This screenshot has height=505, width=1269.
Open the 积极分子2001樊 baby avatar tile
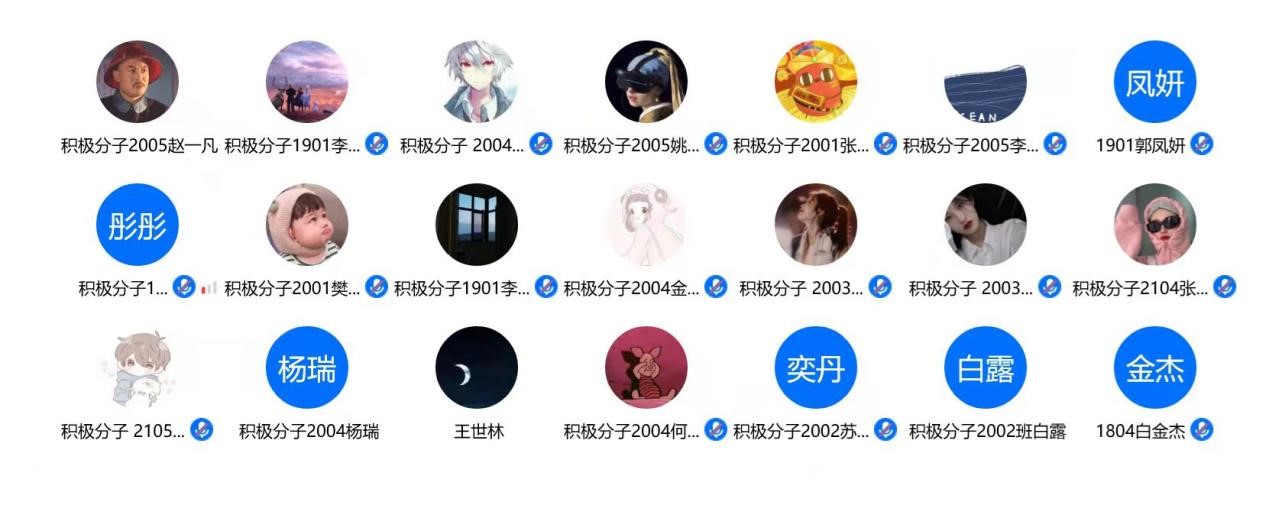(x=307, y=225)
